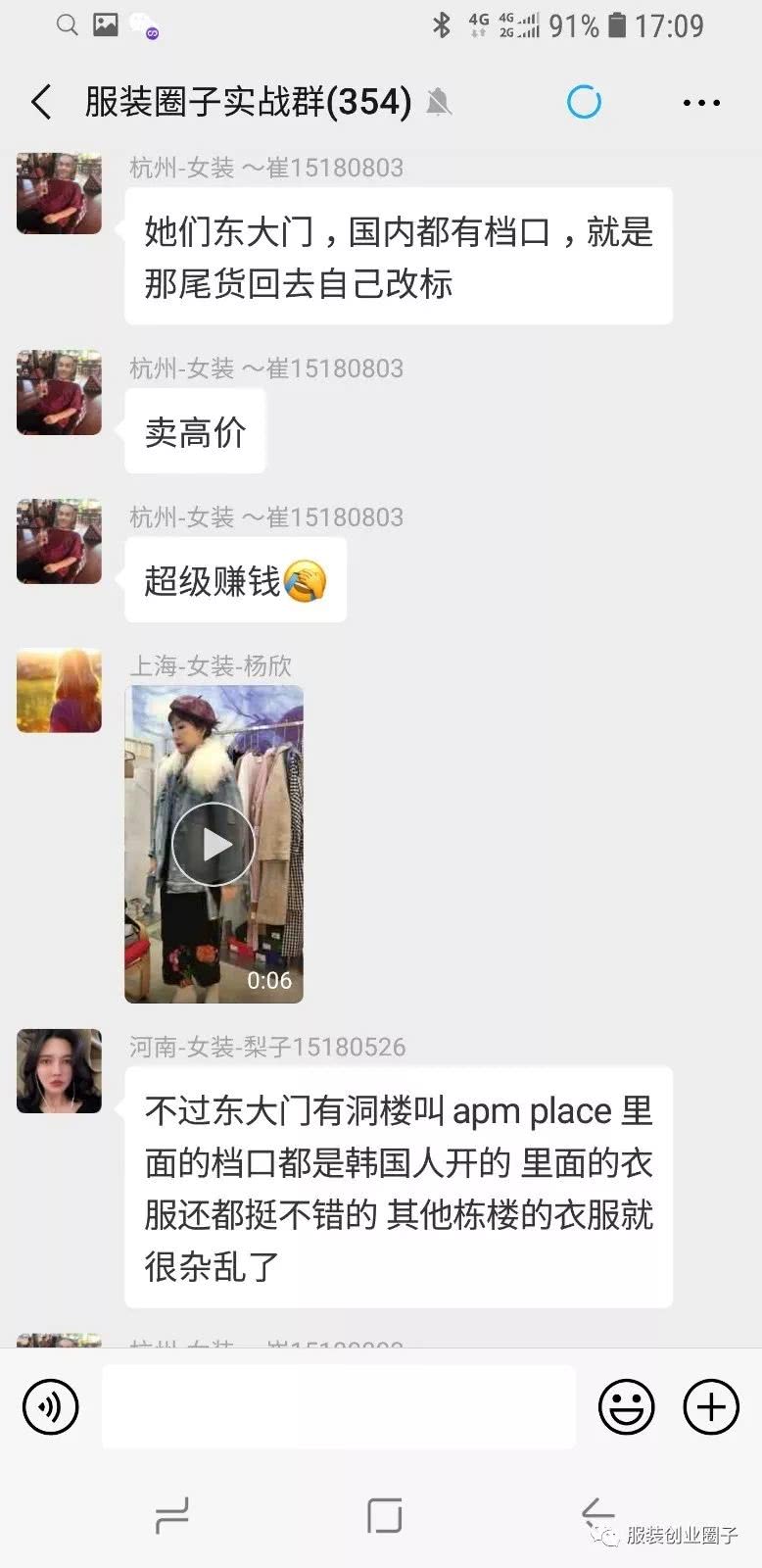The height and width of the screenshot is (1568, 762).
Task: Switch to voice message input
Action: click(50, 1407)
